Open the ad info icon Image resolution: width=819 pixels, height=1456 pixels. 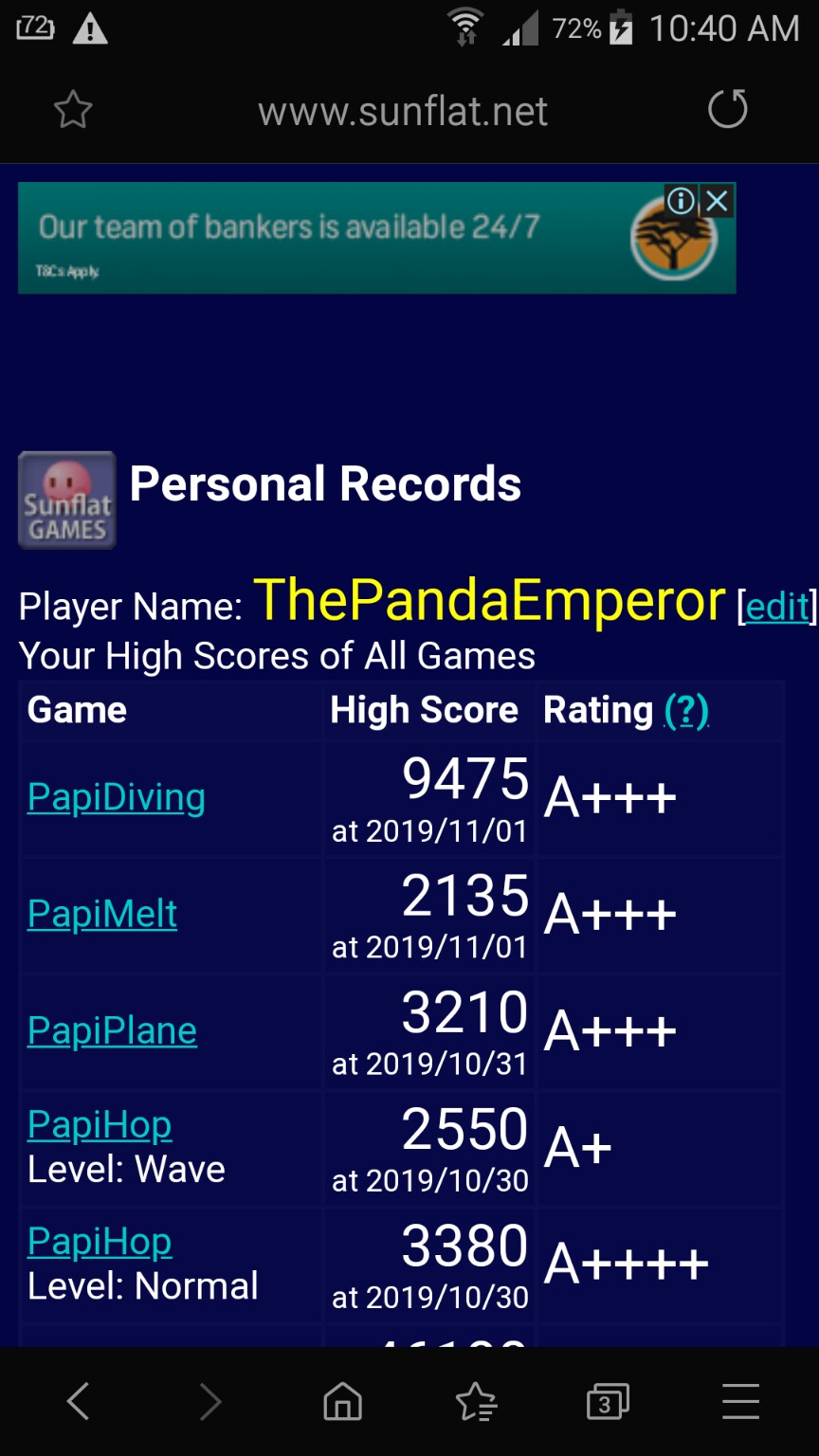pyautogui.click(x=680, y=200)
